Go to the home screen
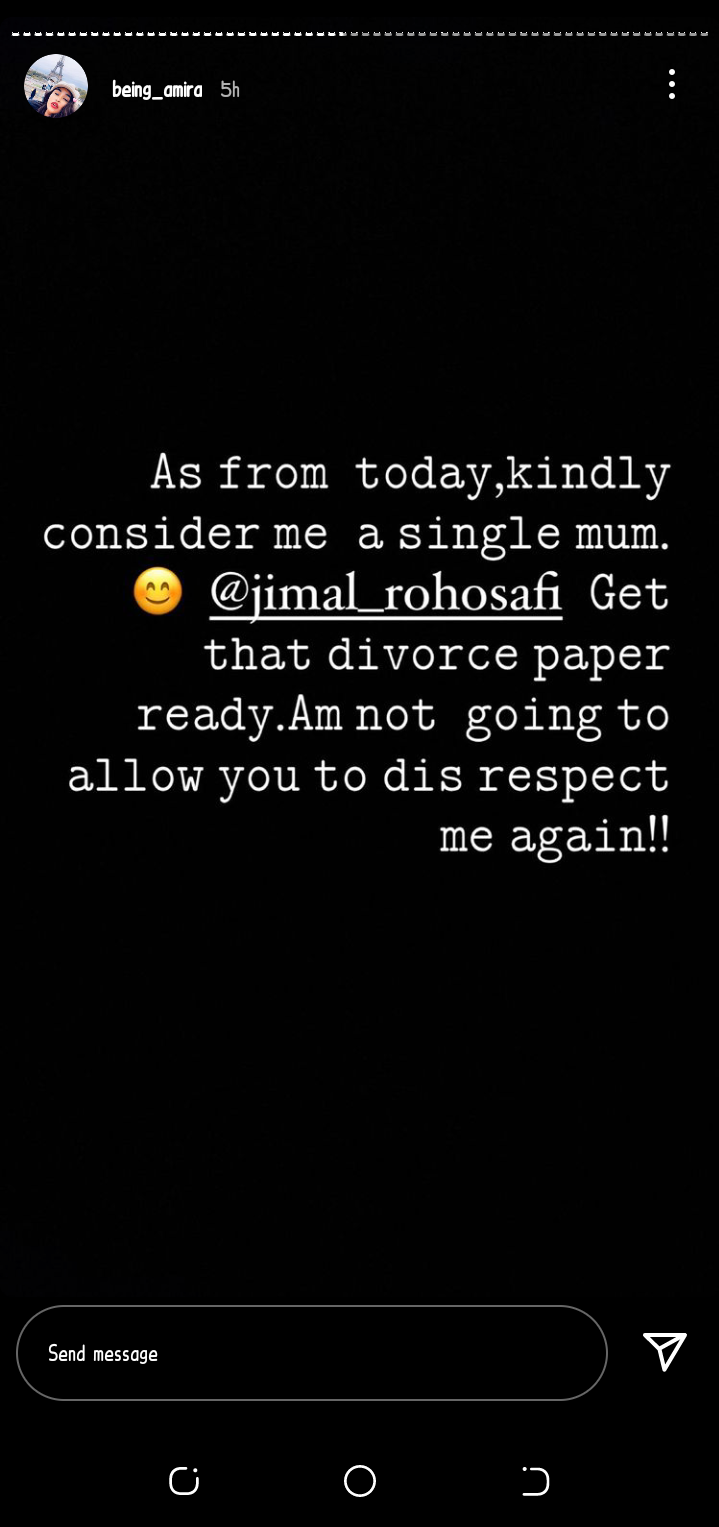Screen dimensions: 719x1527 click(x=360, y=1481)
